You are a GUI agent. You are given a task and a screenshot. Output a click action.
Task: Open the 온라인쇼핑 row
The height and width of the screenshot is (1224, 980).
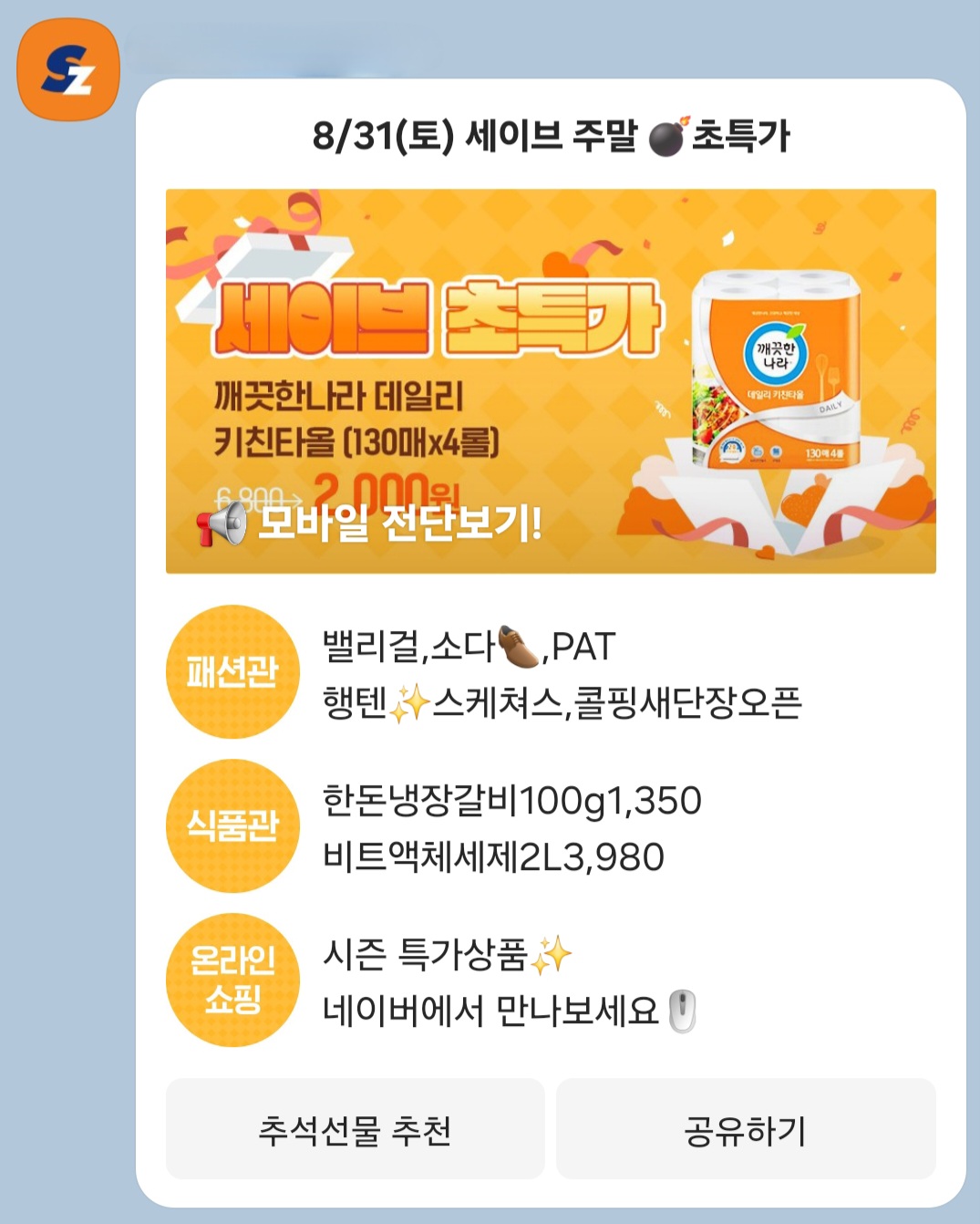click(x=550, y=981)
